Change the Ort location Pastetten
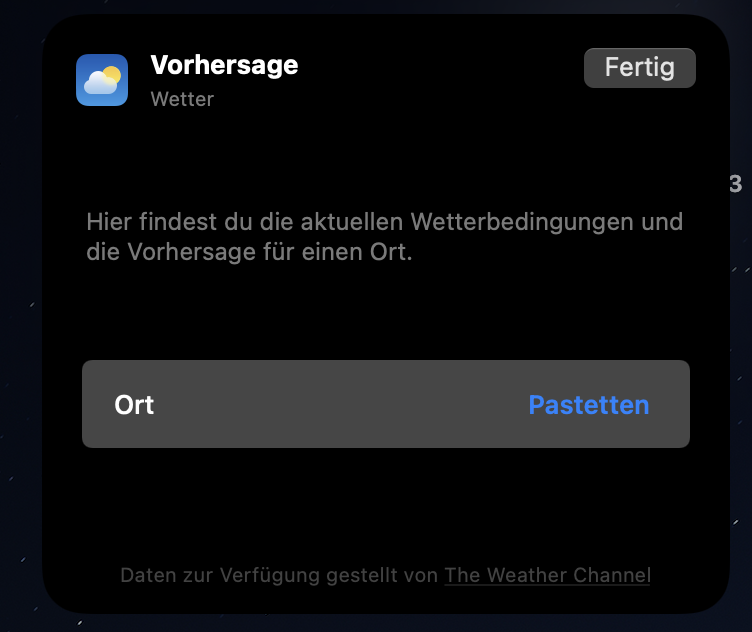Screen dimensions: 752x632 pyautogui.click(x=588, y=405)
